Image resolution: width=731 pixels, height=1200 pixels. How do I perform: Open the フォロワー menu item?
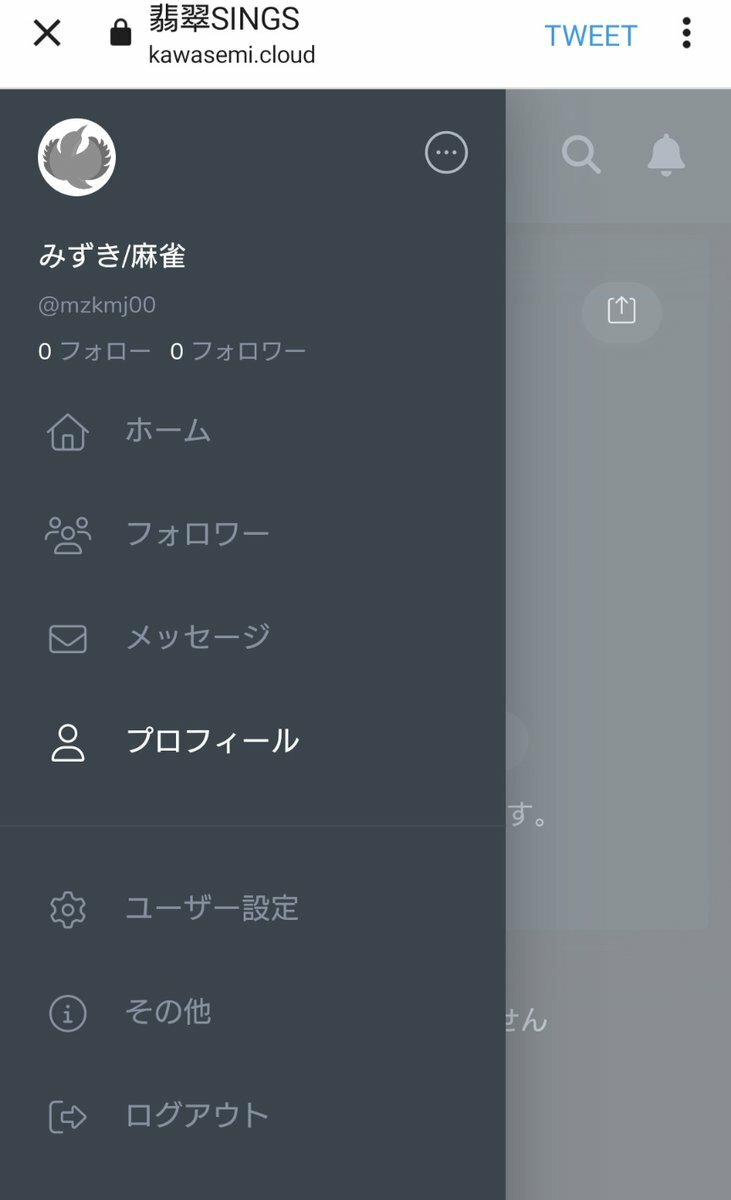point(196,534)
